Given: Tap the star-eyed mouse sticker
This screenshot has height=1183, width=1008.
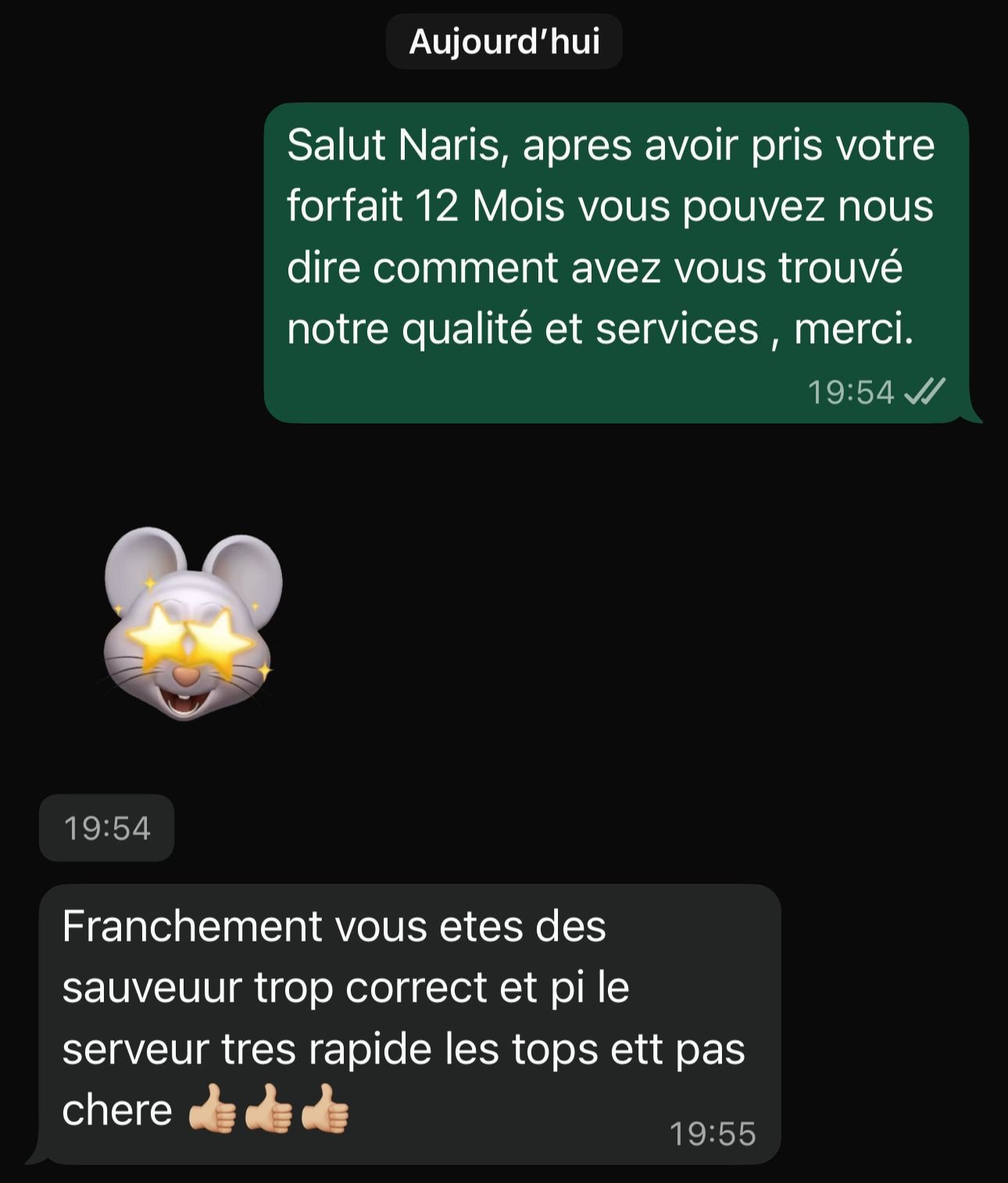Looking at the screenshot, I should coord(190,625).
